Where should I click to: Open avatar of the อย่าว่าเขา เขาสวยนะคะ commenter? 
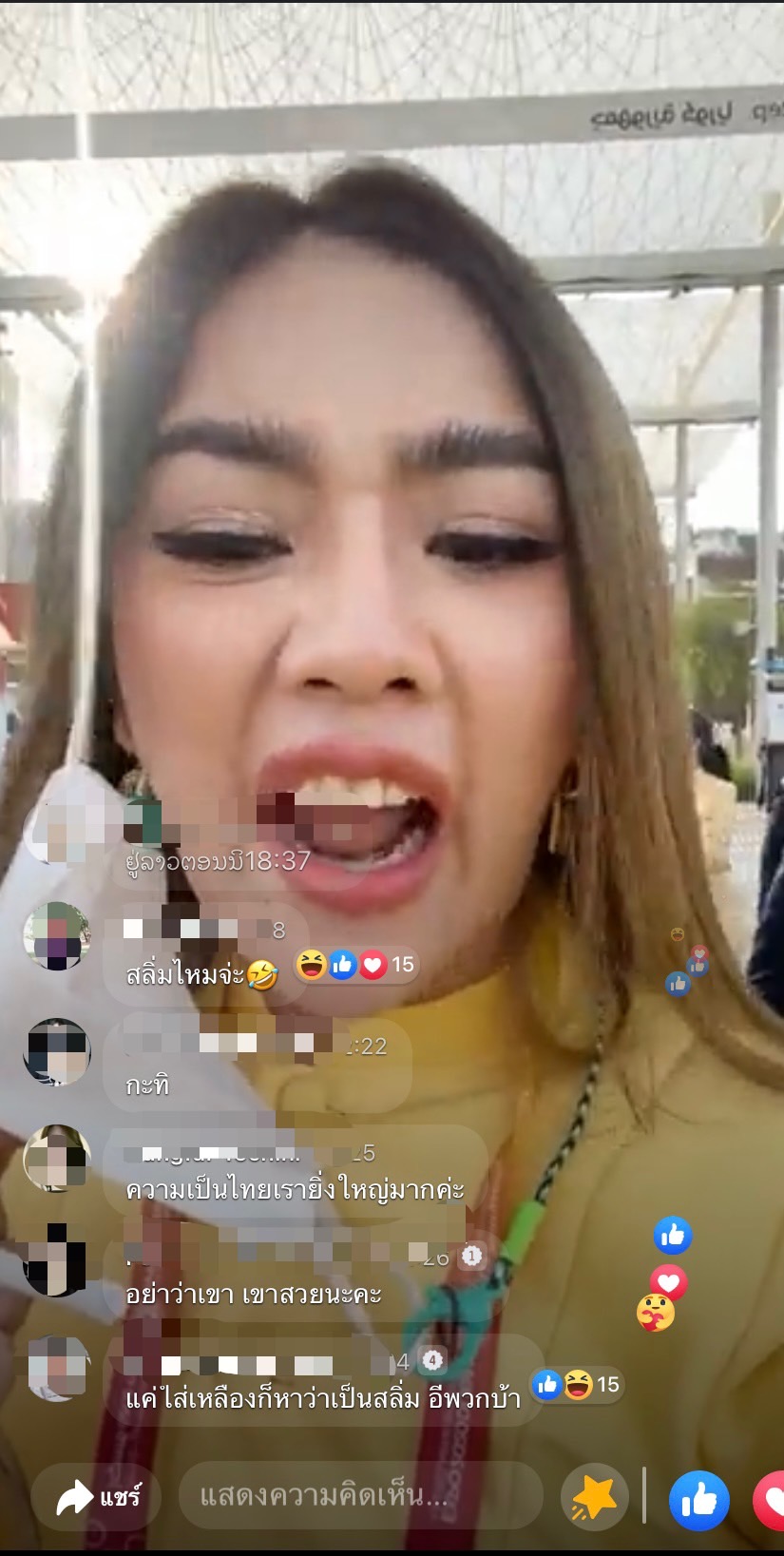[55, 1261]
